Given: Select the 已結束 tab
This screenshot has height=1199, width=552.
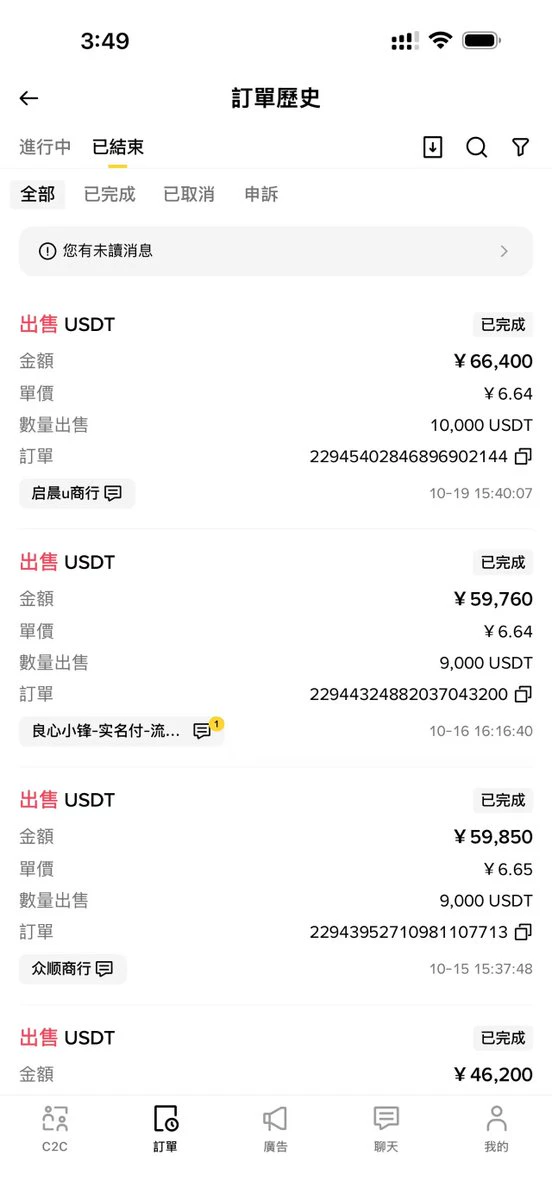Looking at the screenshot, I should pyautogui.click(x=118, y=147).
